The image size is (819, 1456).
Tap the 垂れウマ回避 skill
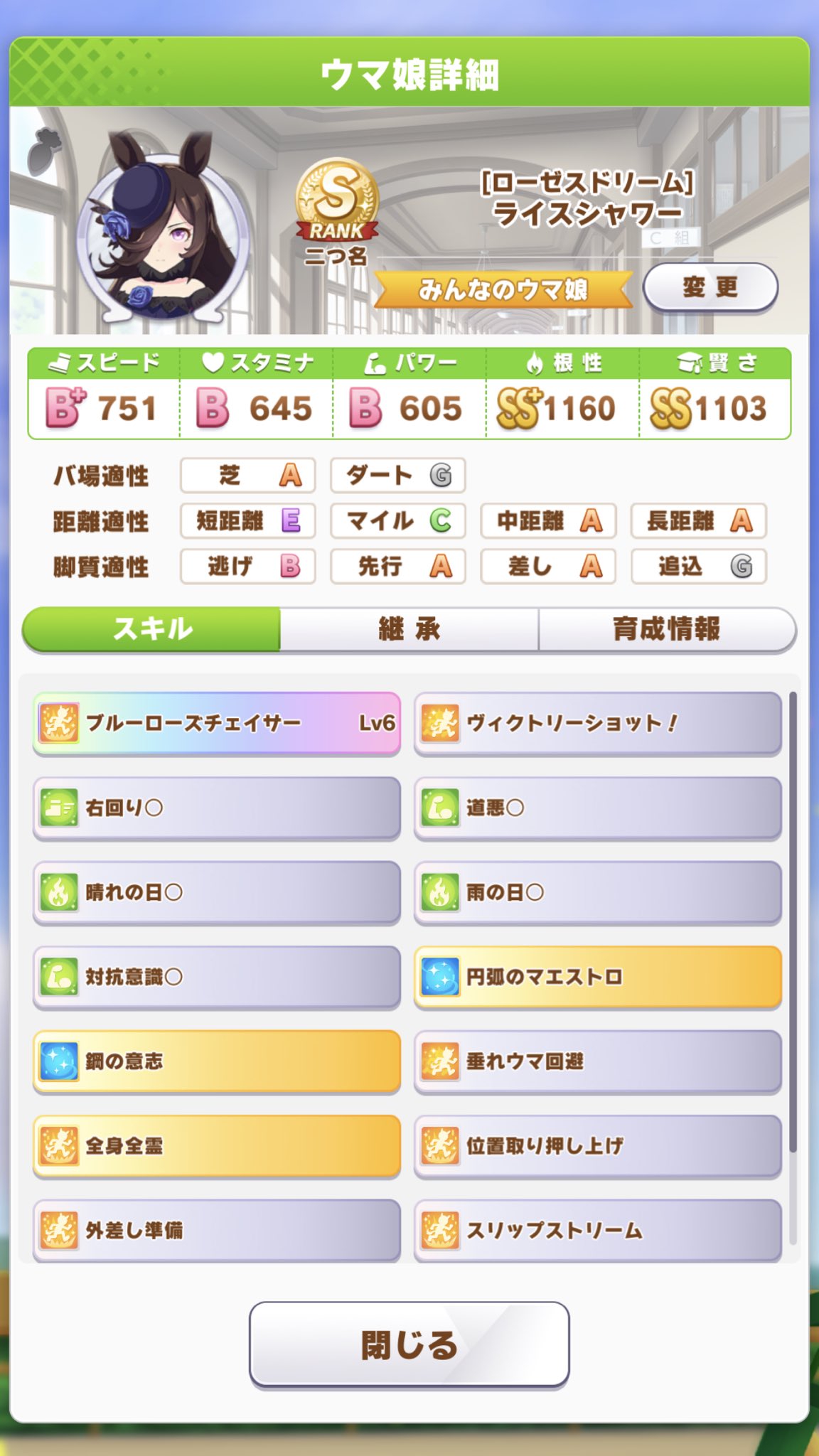pyautogui.click(x=597, y=1061)
